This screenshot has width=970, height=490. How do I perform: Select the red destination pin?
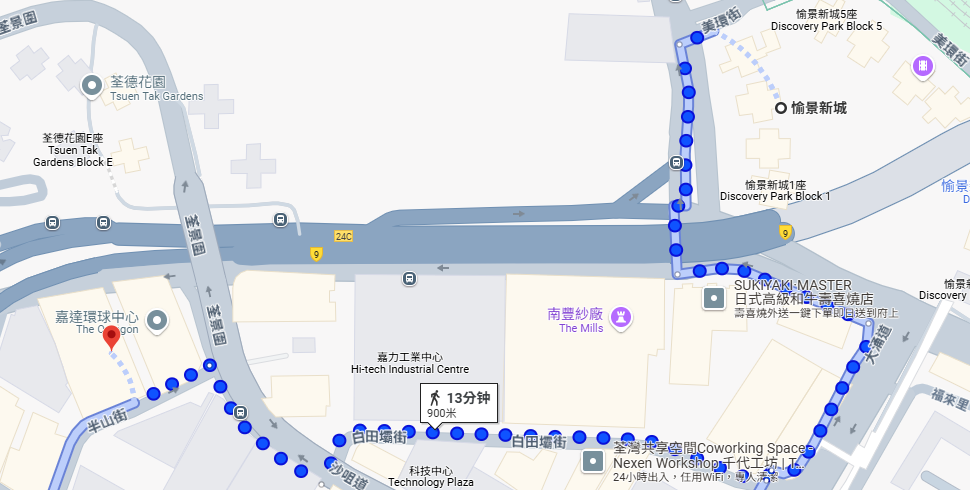point(112,337)
